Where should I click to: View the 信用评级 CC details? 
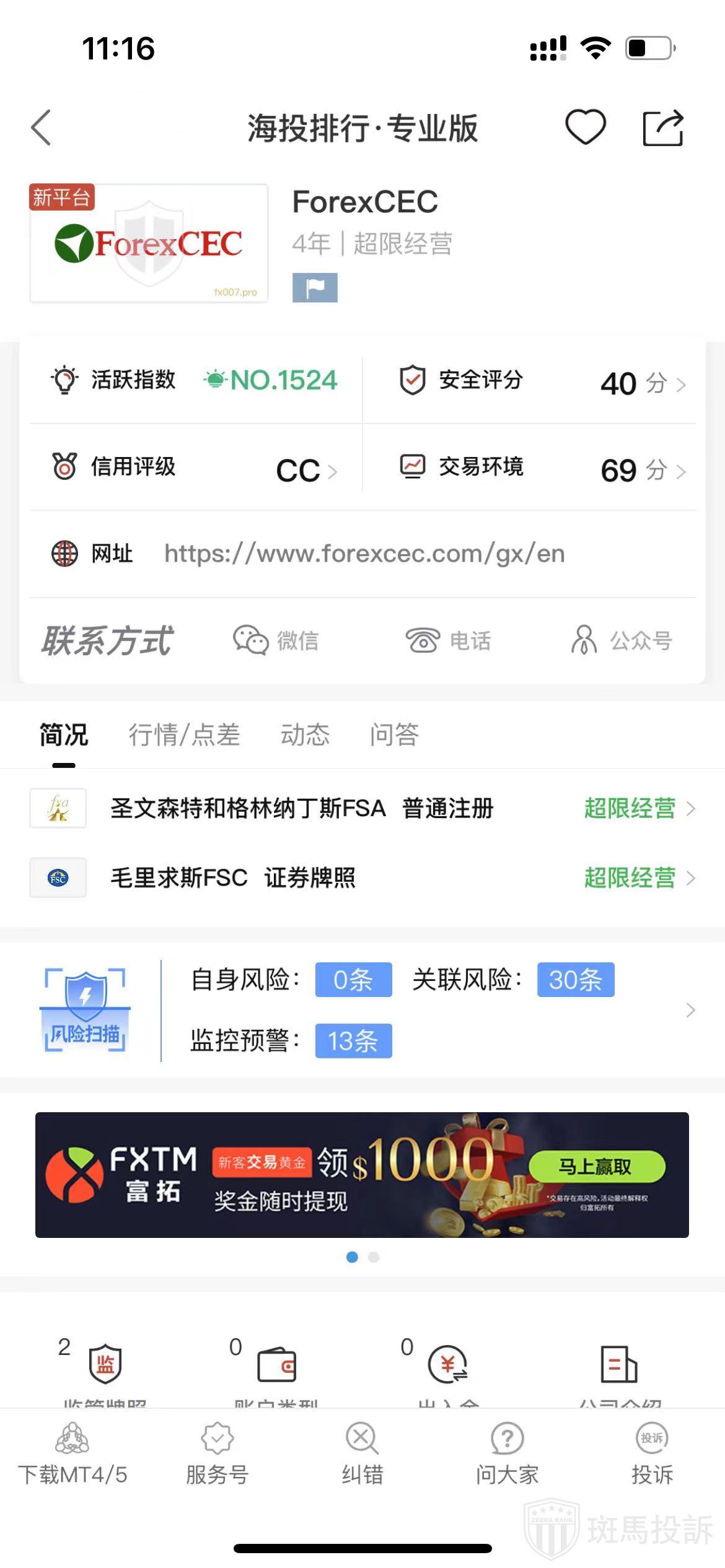tap(195, 469)
